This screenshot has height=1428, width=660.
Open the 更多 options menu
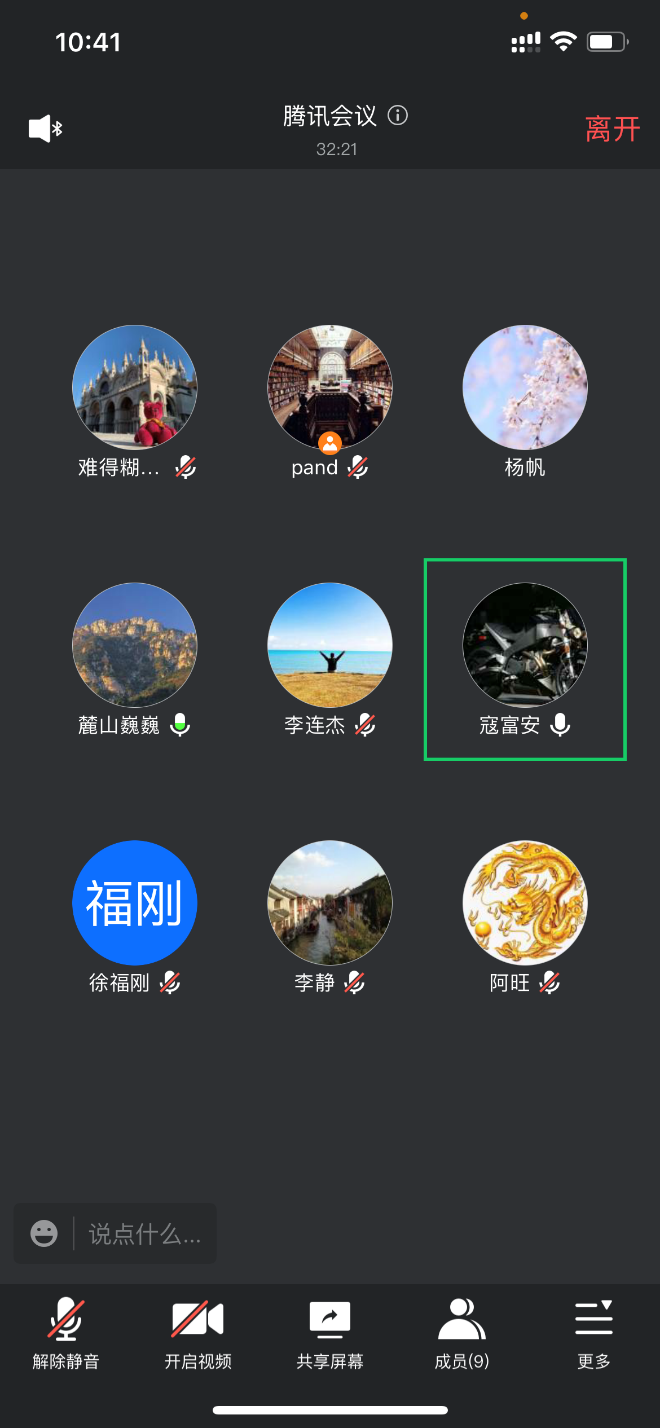pos(594,1332)
